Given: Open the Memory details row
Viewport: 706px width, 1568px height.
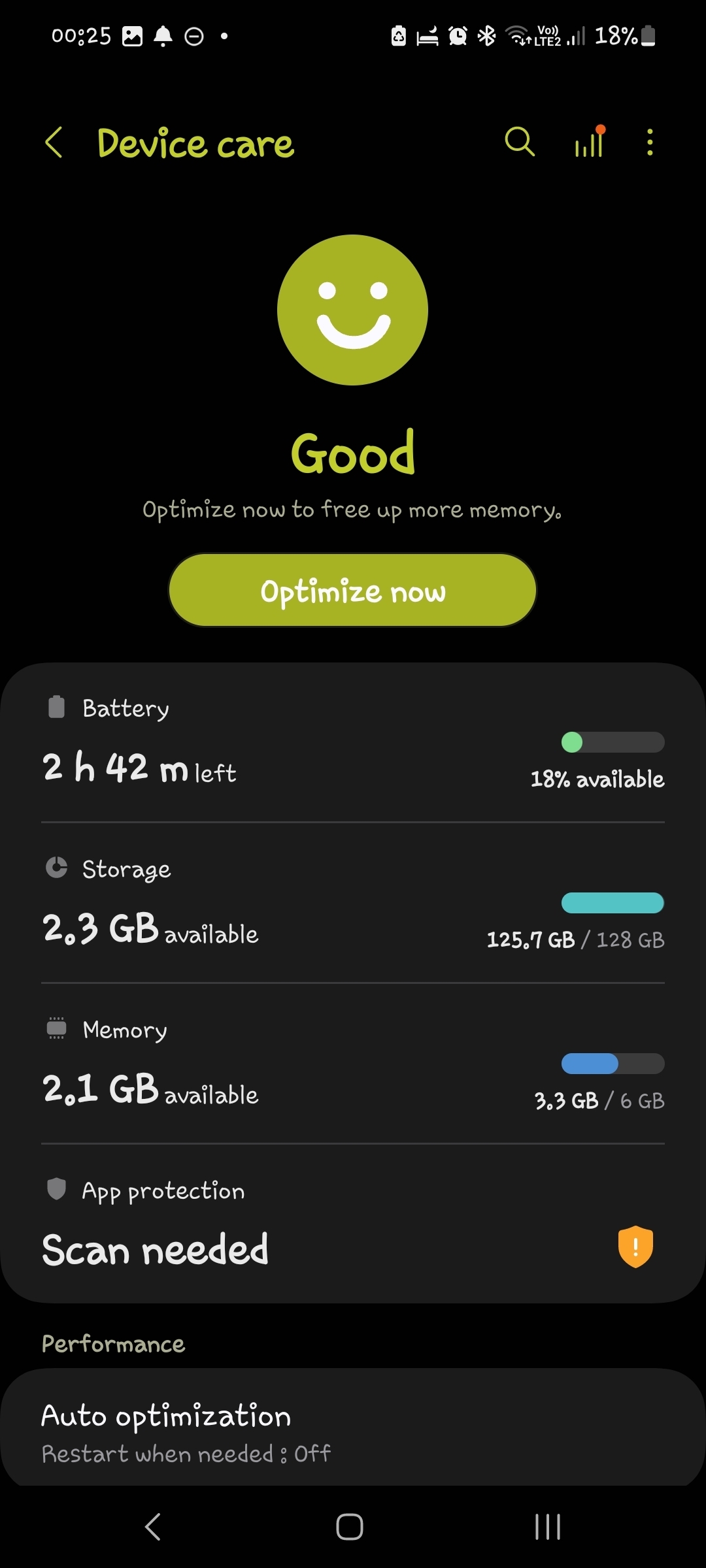Looking at the screenshot, I should pyautogui.click(x=353, y=1064).
